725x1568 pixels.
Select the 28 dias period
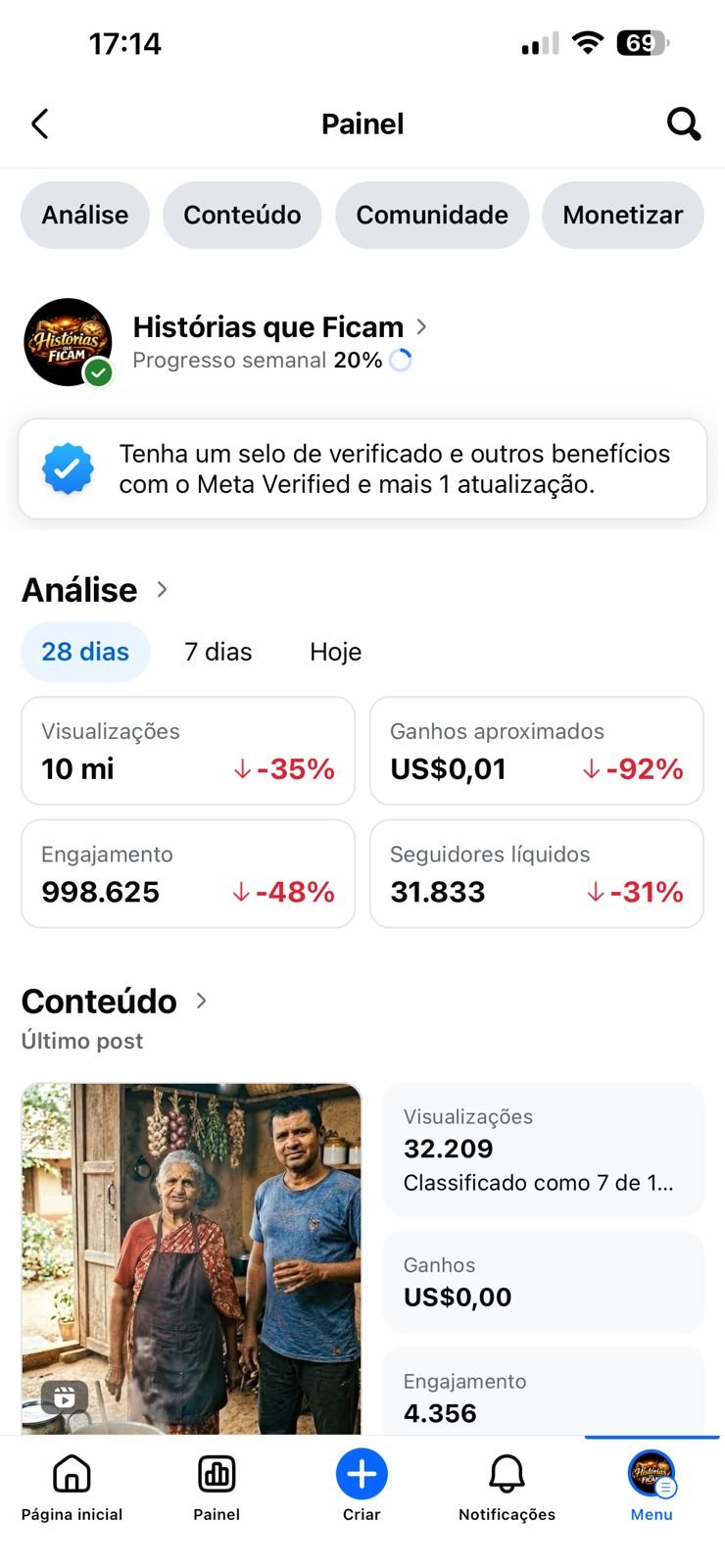click(85, 652)
